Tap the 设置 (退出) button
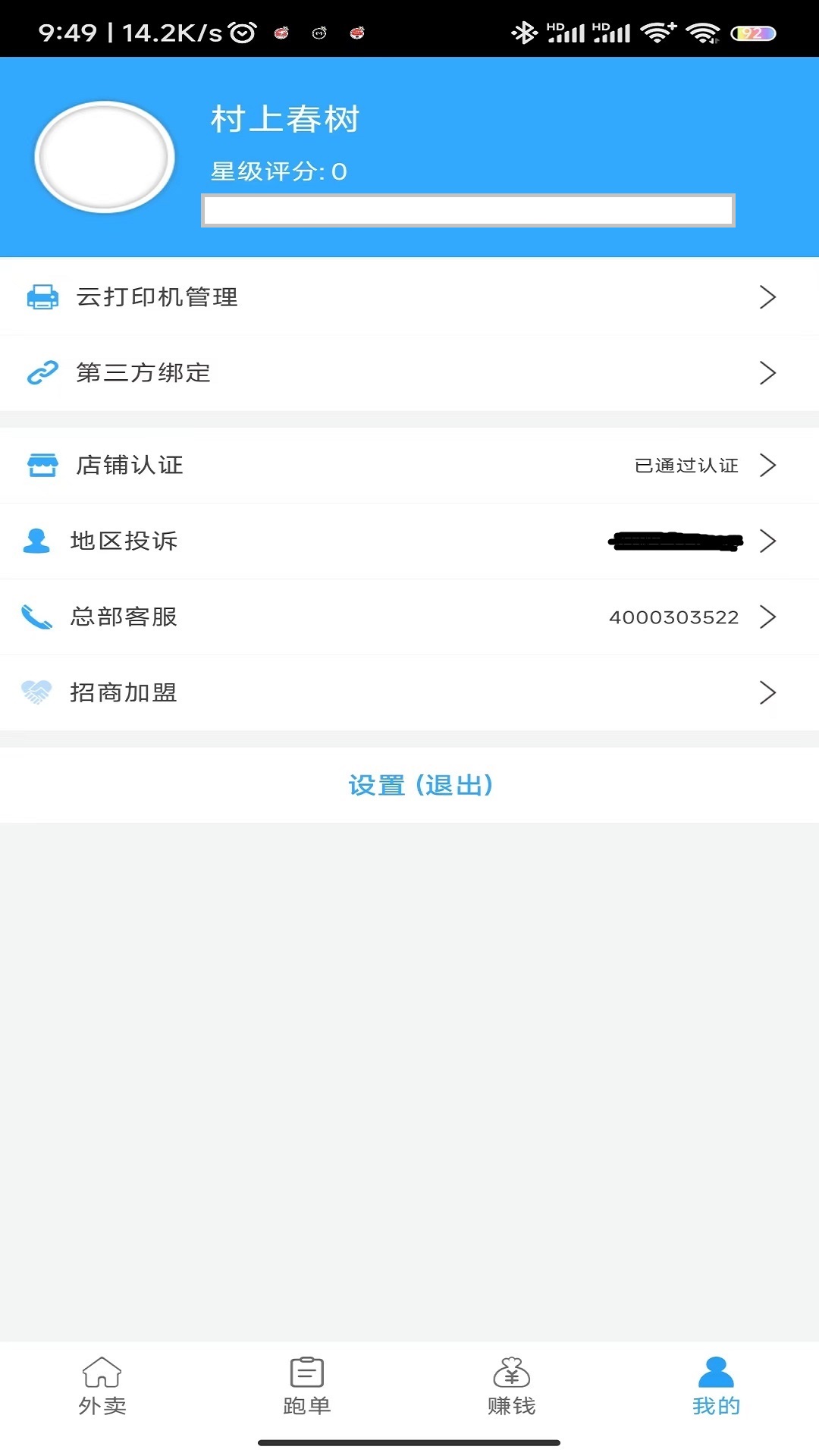The height and width of the screenshot is (1456, 819). pyautogui.click(x=420, y=786)
